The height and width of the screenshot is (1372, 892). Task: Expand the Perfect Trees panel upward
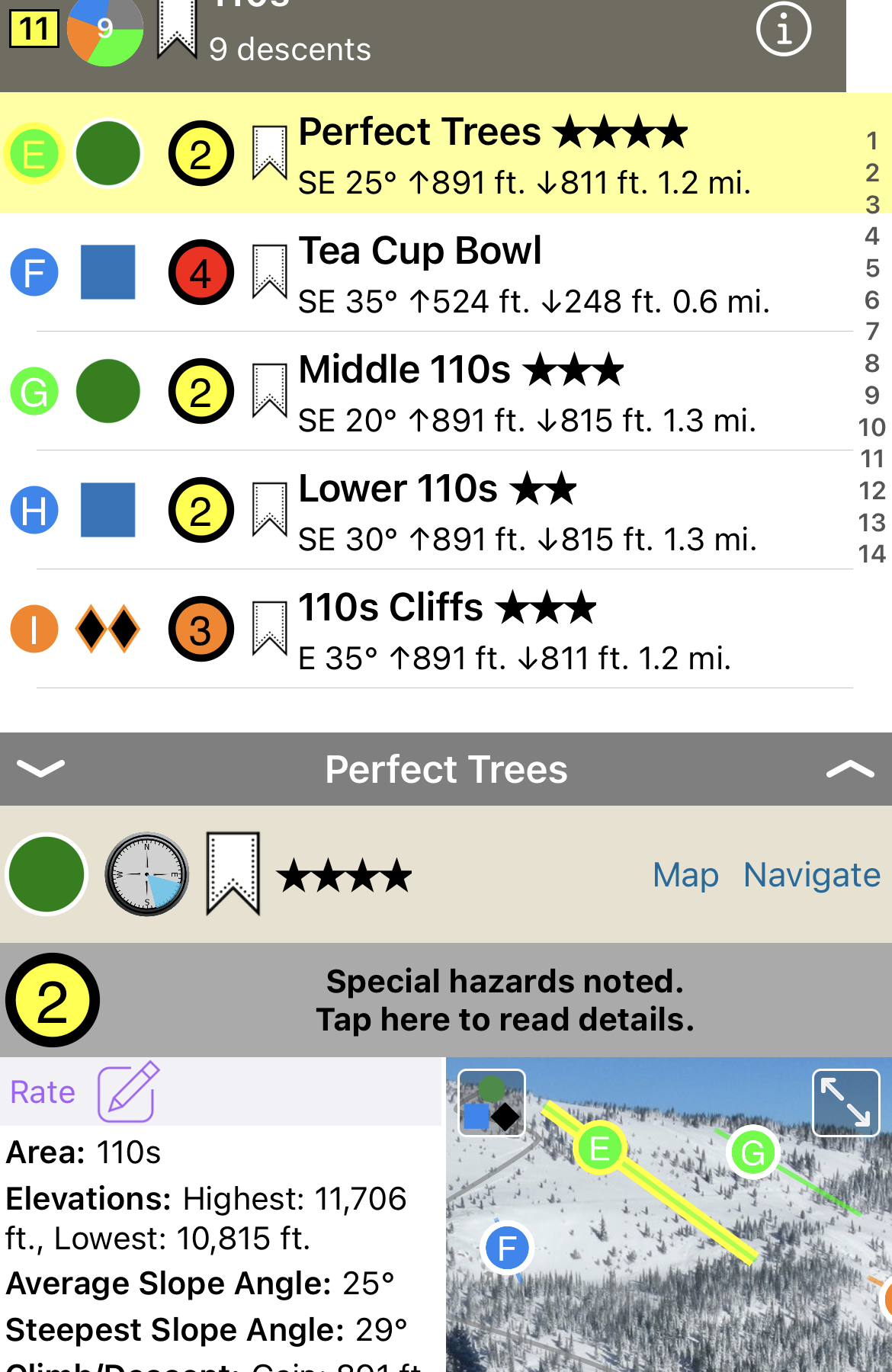click(850, 769)
